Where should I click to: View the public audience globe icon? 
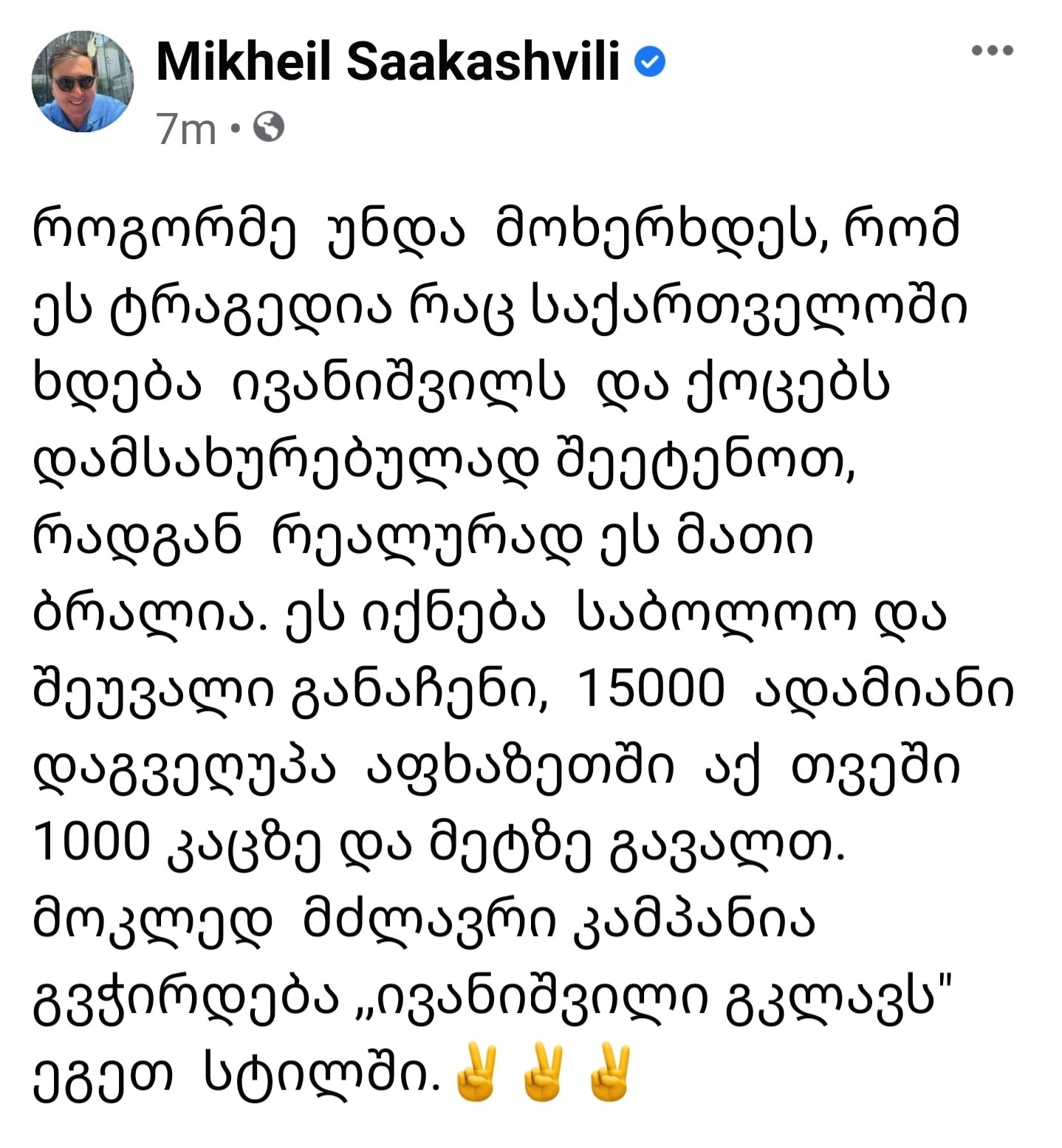(269, 127)
